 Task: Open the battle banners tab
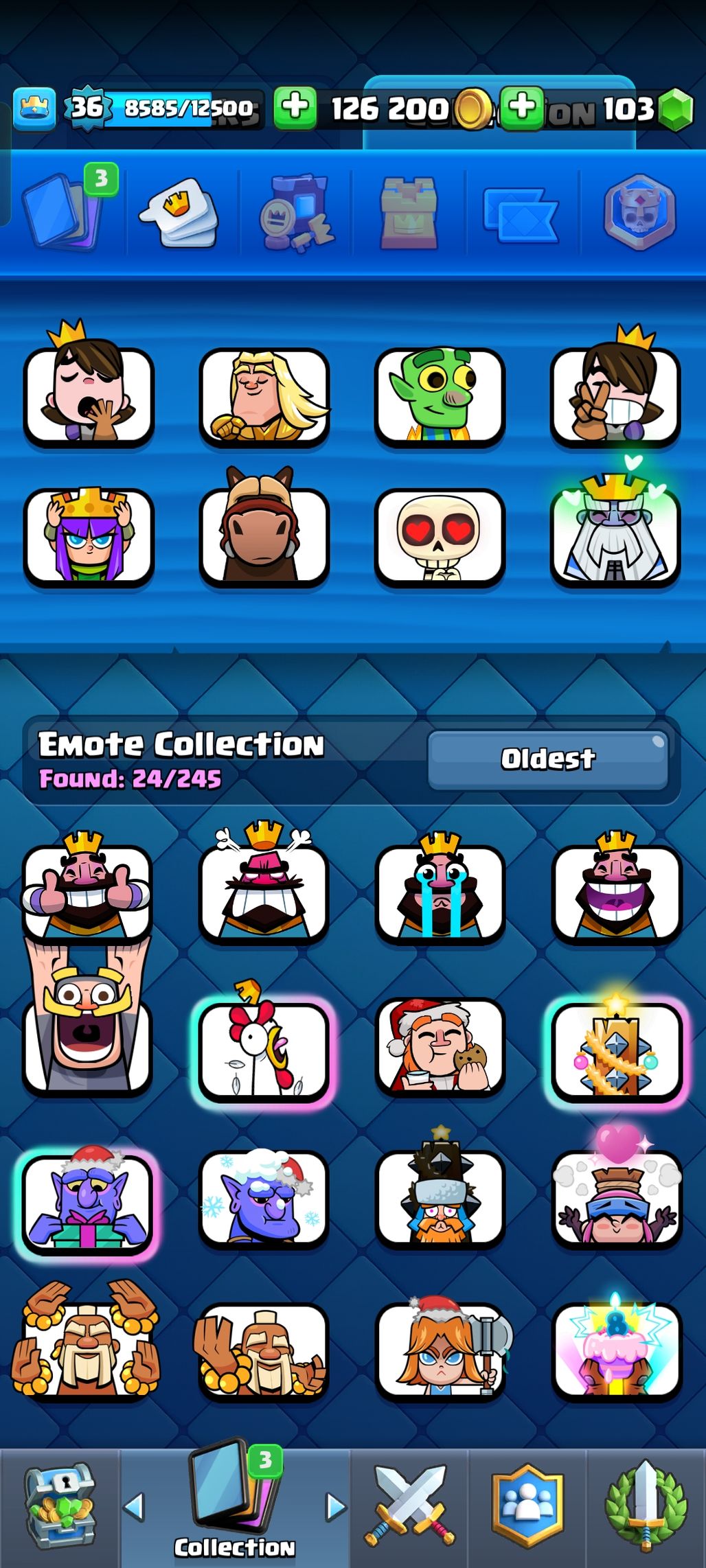click(522, 213)
